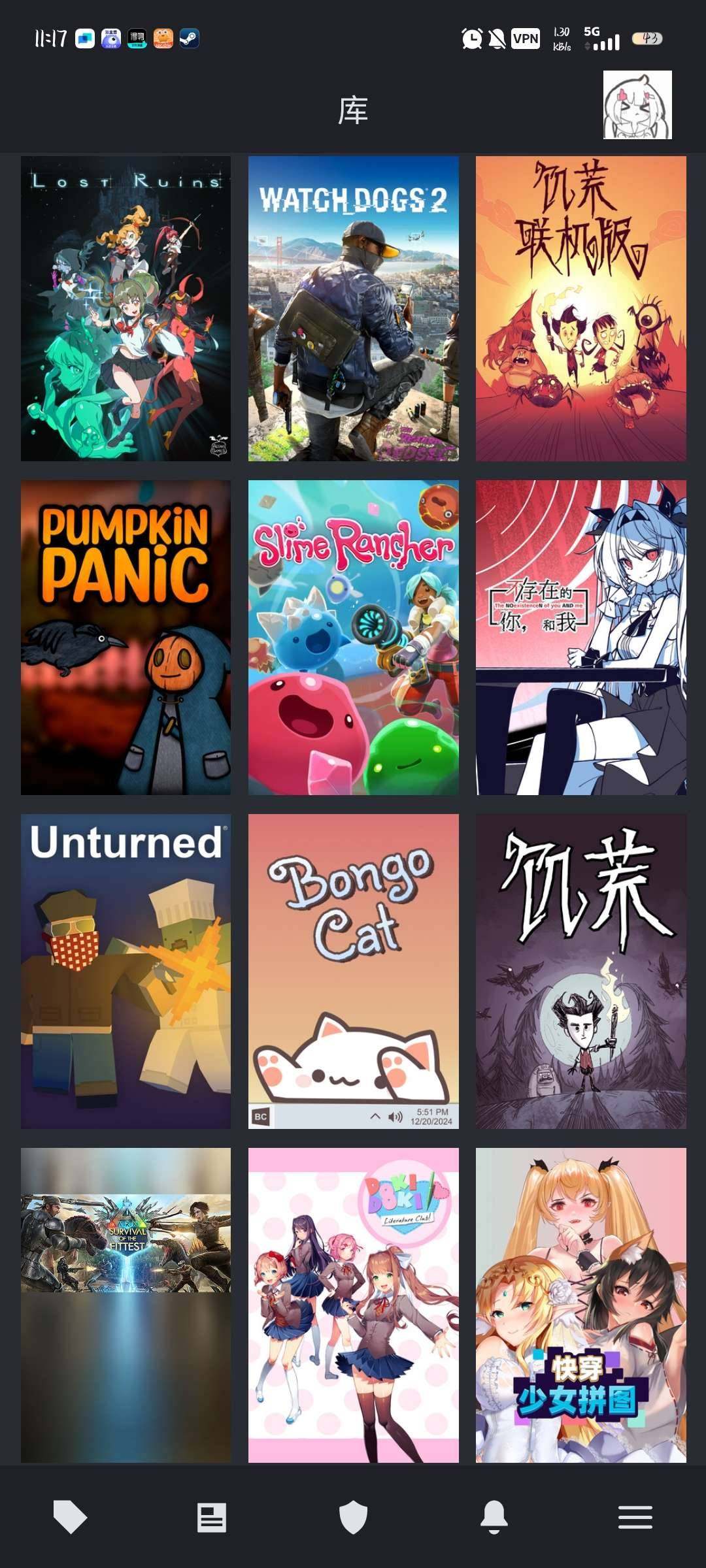706x1568 pixels.
Task: Open the Lost Ruins game tile
Action: (126, 308)
